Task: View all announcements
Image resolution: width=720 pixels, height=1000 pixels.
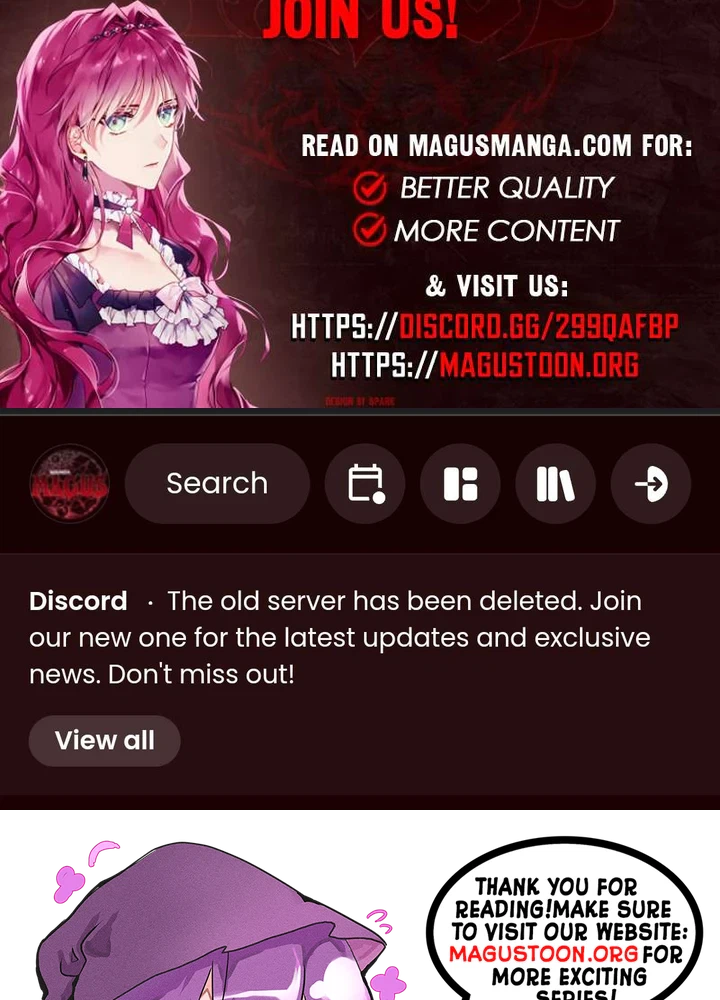Action: tap(105, 740)
